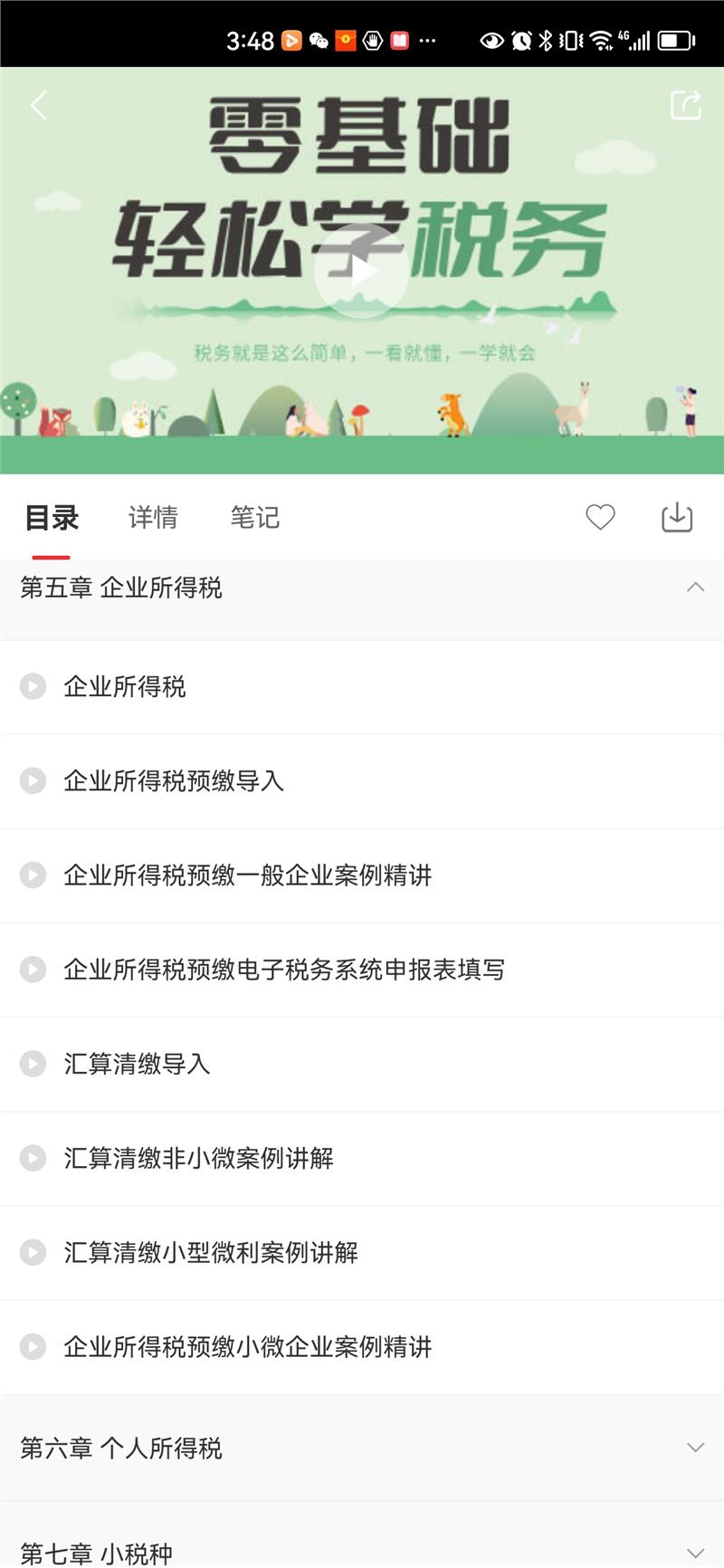
Task: Open lesson 企业所得税预缴导入
Action: click(x=174, y=781)
